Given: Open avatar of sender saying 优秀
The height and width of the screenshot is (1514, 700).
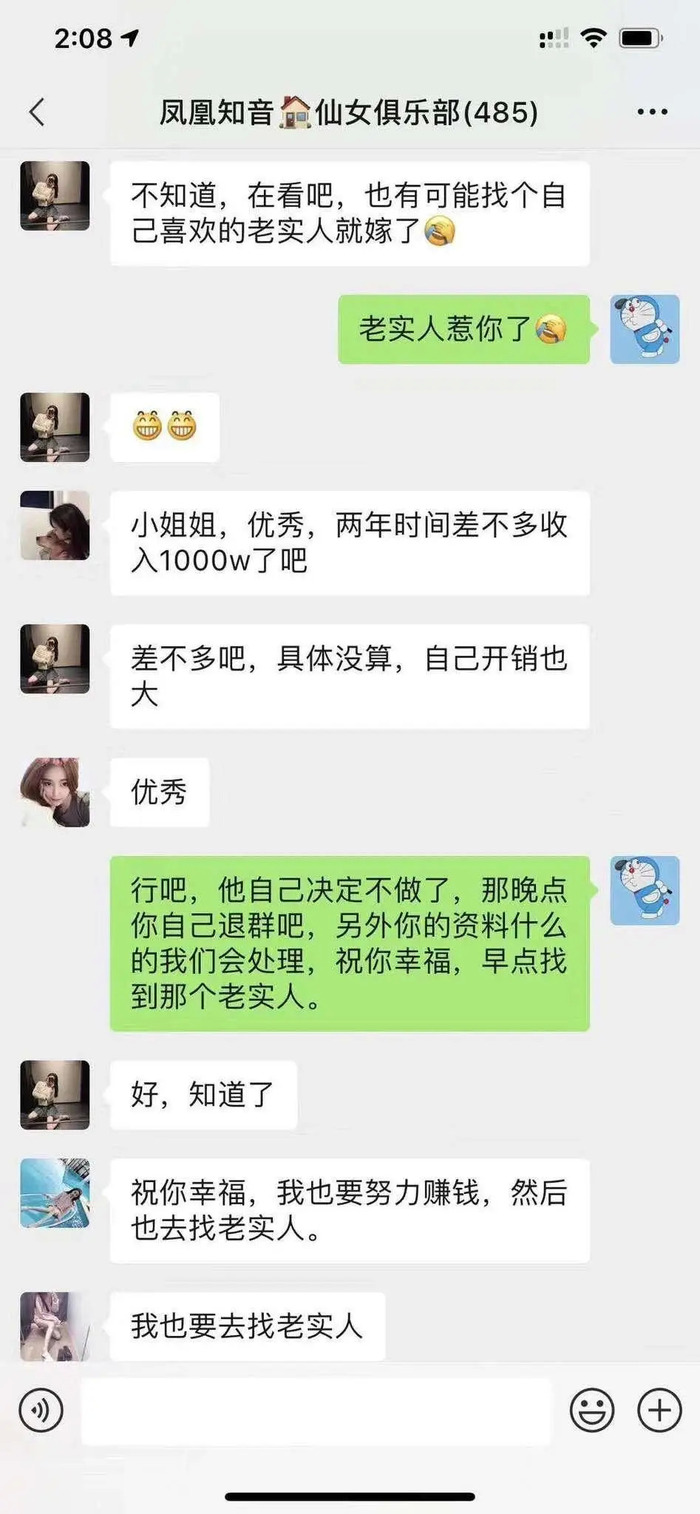Looking at the screenshot, I should [55, 792].
